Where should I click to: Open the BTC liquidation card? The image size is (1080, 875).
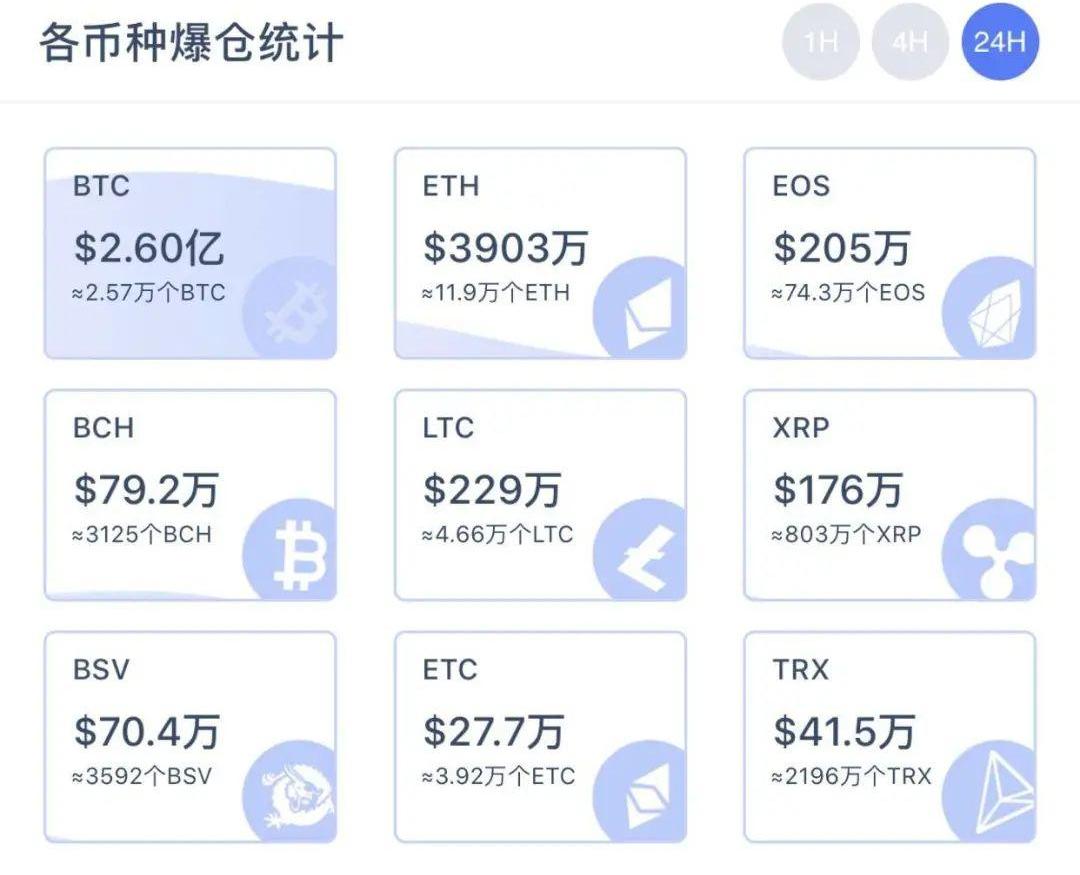click(x=190, y=253)
